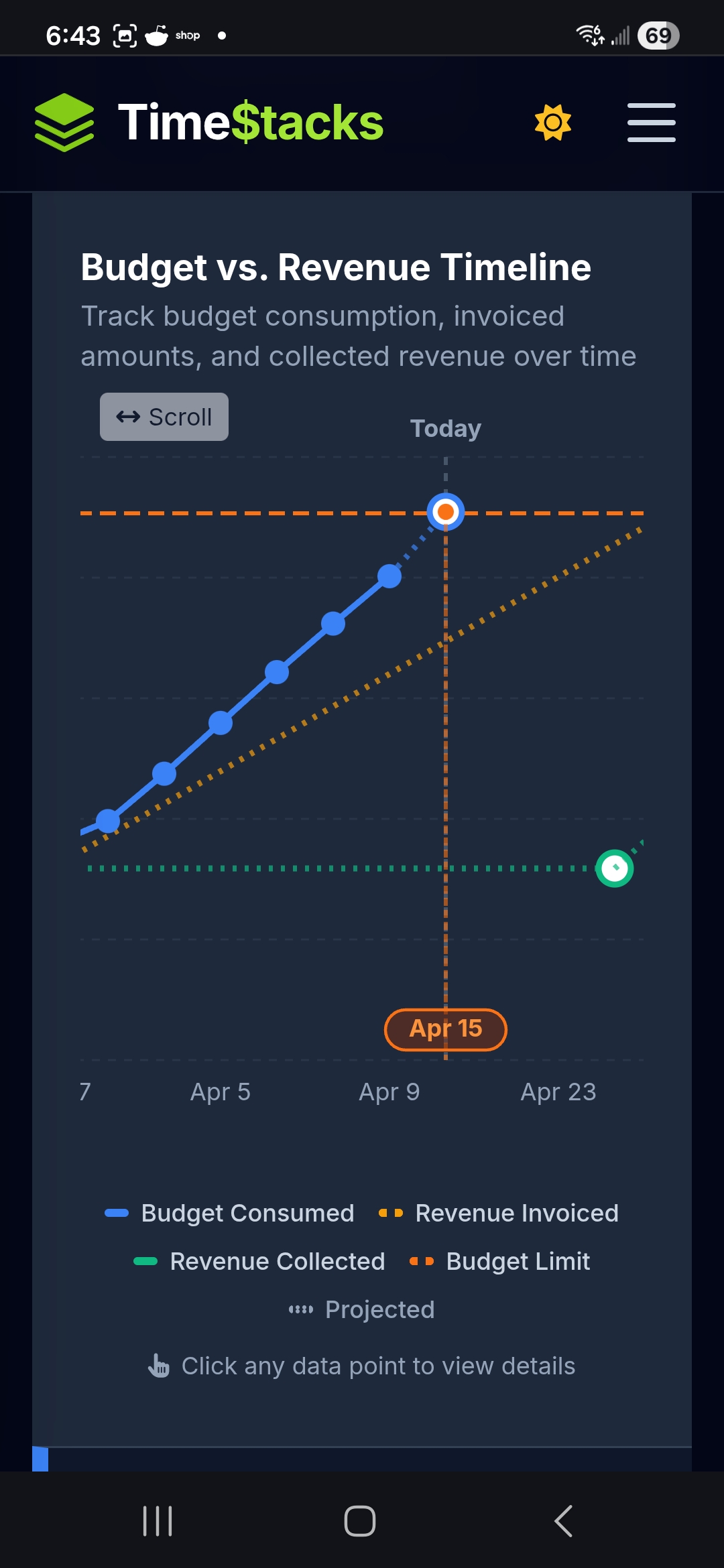Click the TimeStacks stacked-layers logo

pyautogui.click(x=65, y=123)
